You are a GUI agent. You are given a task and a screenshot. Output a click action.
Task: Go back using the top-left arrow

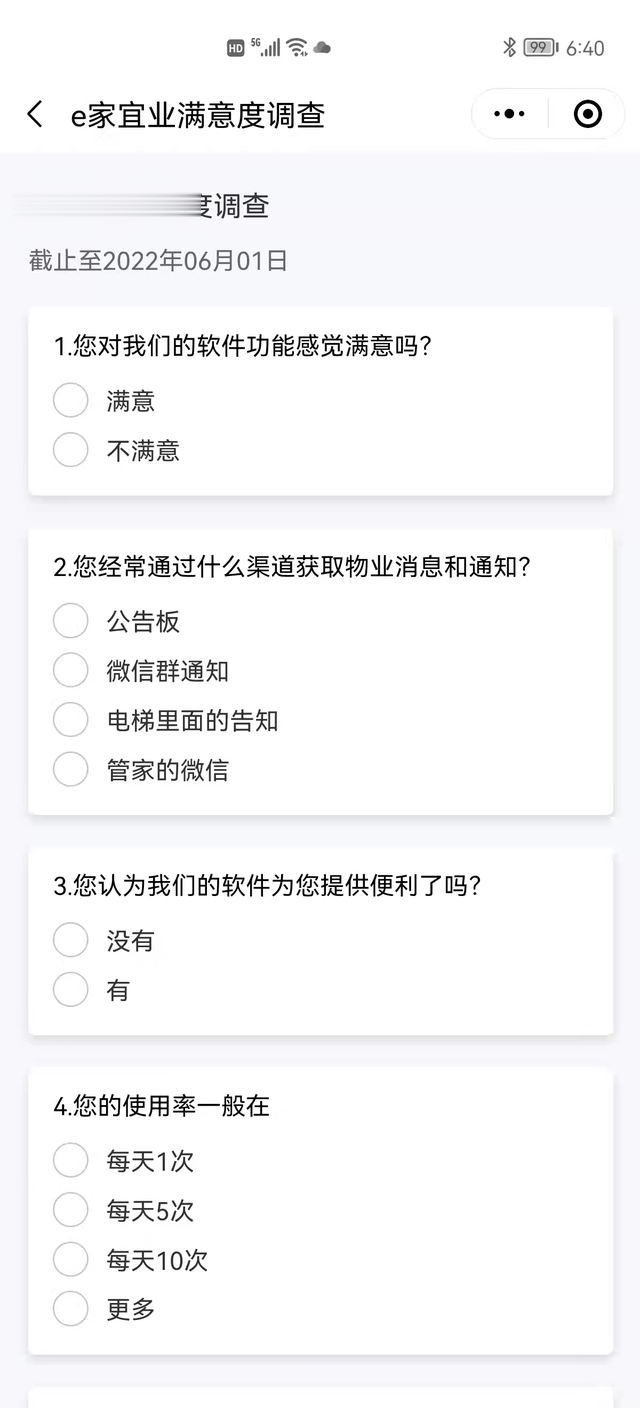coord(35,114)
